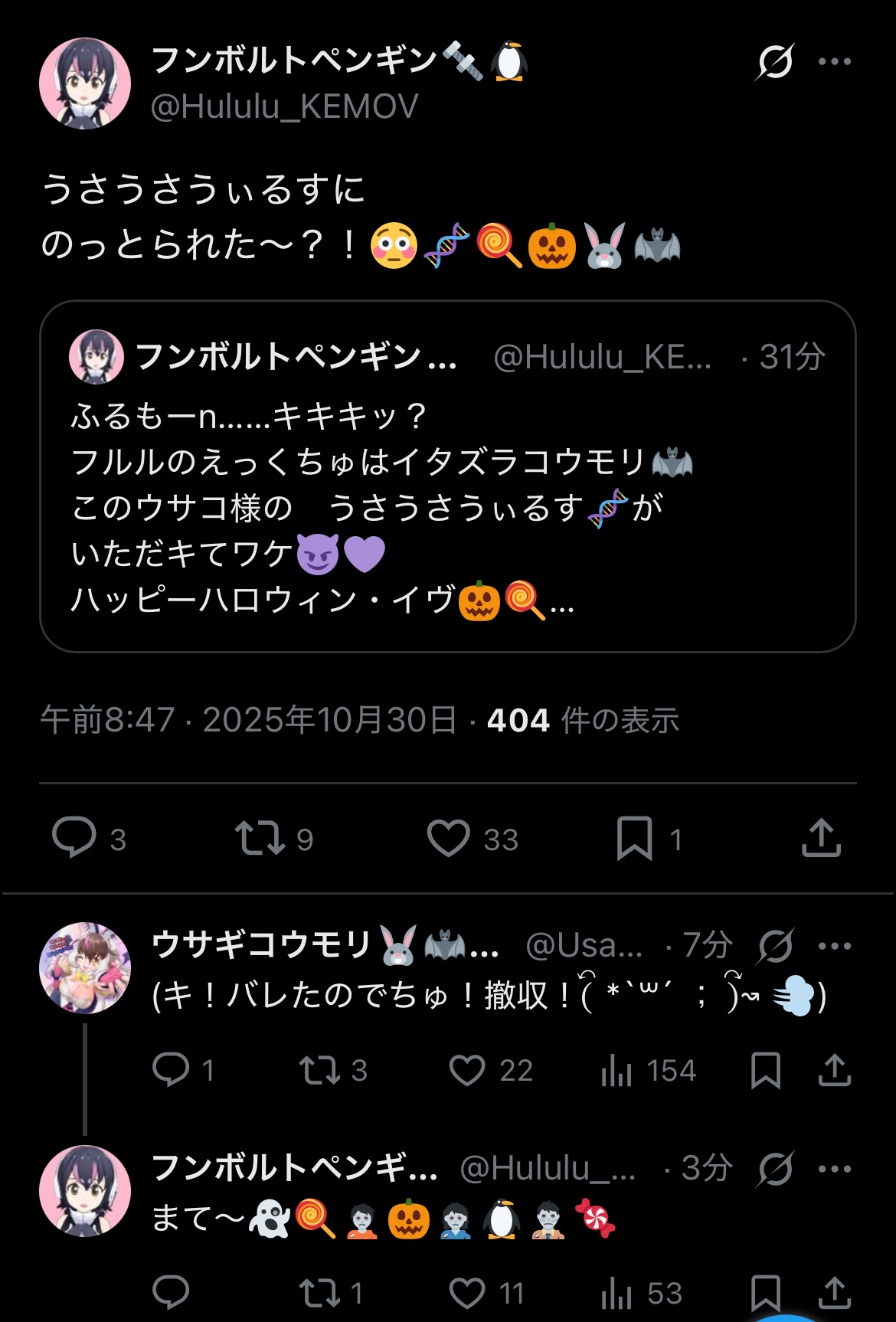Like the main post with 33 likes

click(449, 837)
